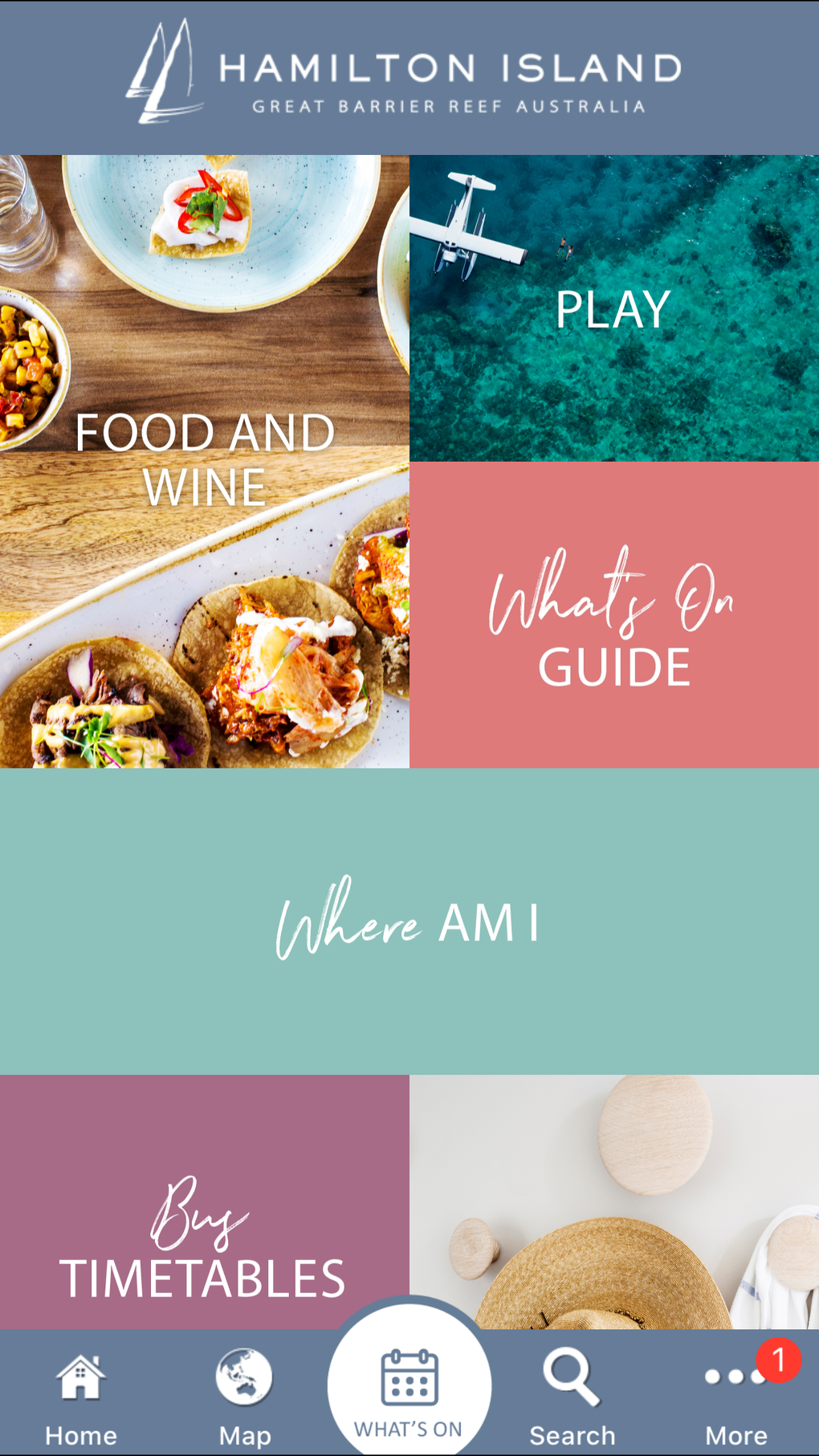Screen dimensions: 819x1456
Task: View the Bus Timetables tile
Action: pyautogui.click(x=205, y=1201)
